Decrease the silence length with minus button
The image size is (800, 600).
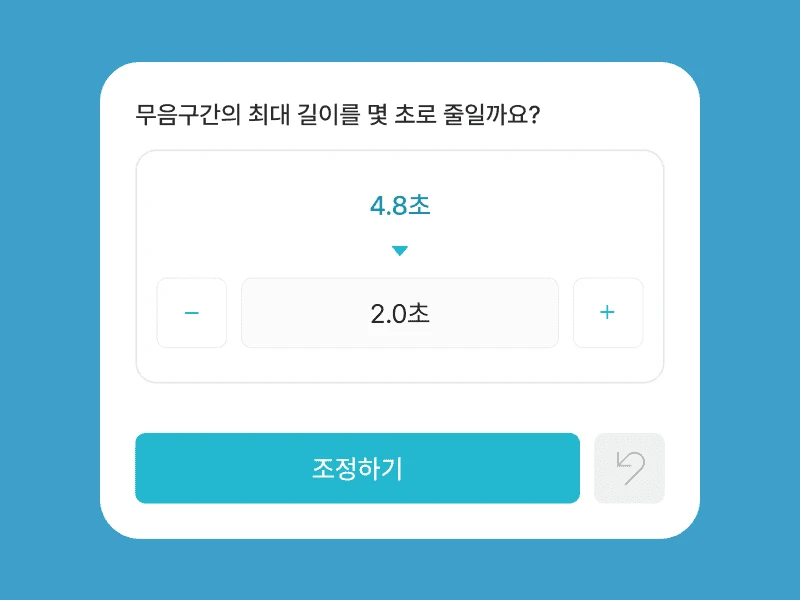[x=192, y=313]
